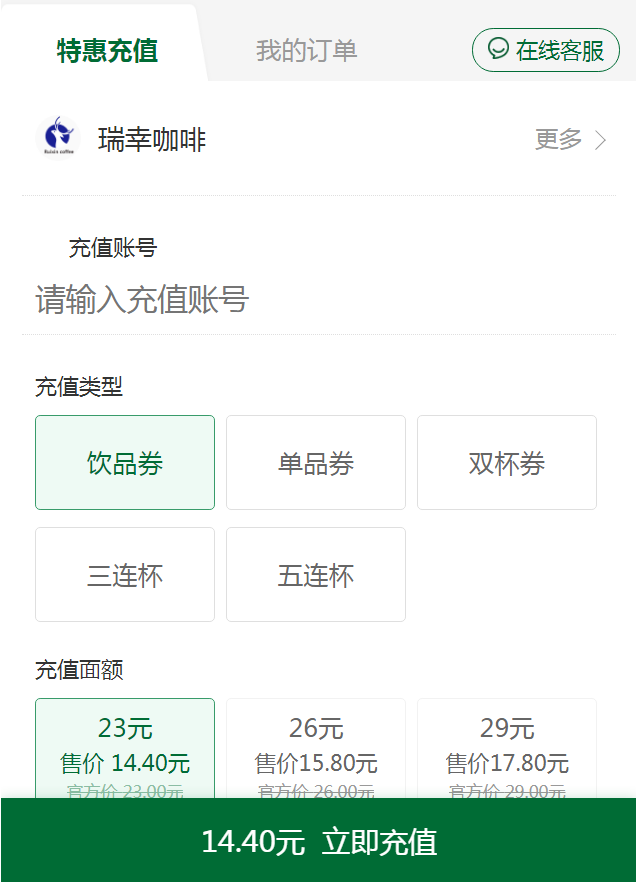636x882 pixels.
Task: Select the 三连杯 type
Action: click(x=125, y=575)
